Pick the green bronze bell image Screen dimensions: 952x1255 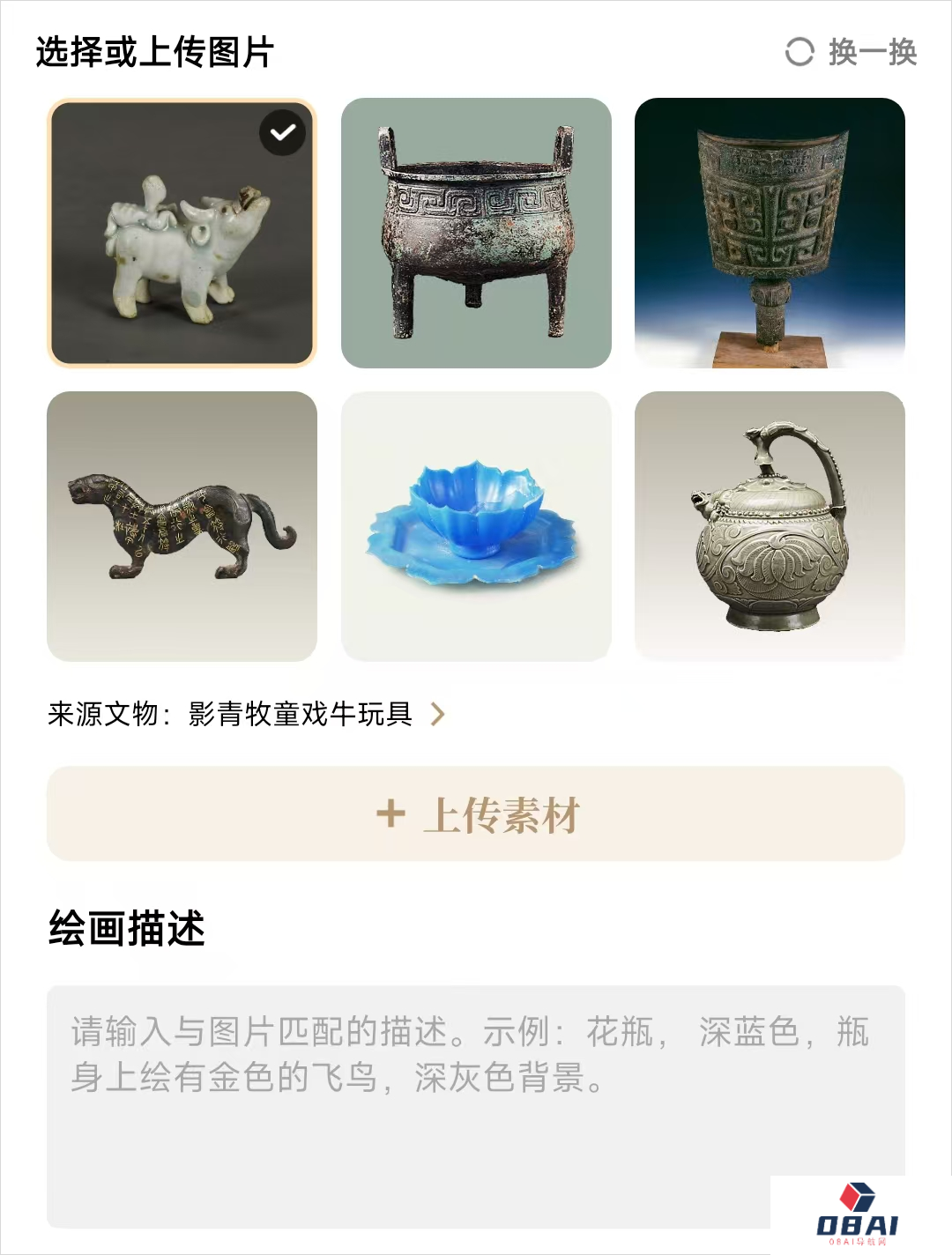[x=770, y=234]
